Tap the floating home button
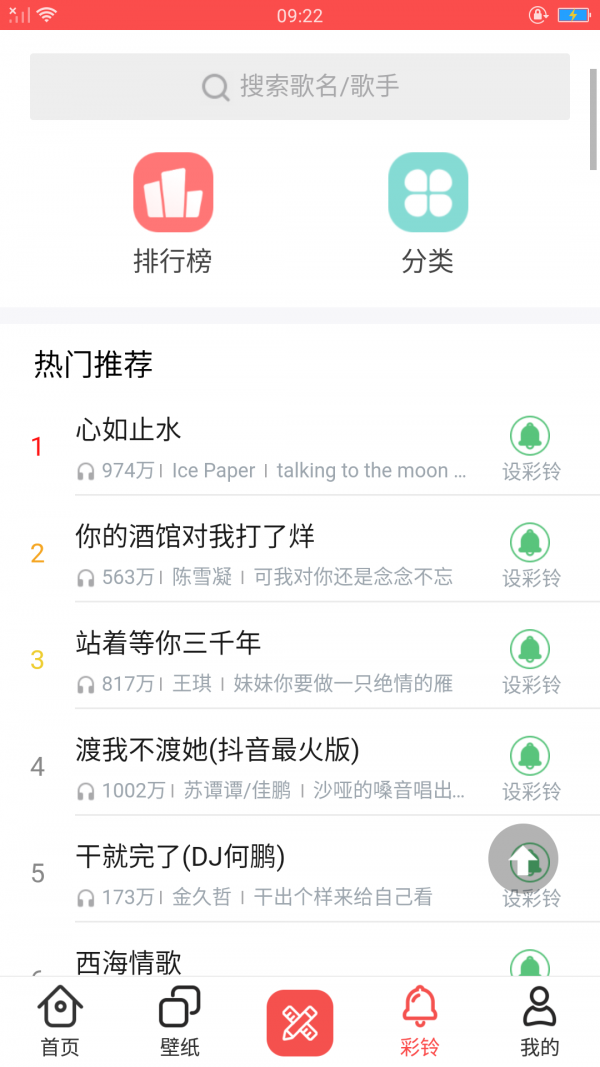Screen dimensions: 600x1067 click(523, 858)
